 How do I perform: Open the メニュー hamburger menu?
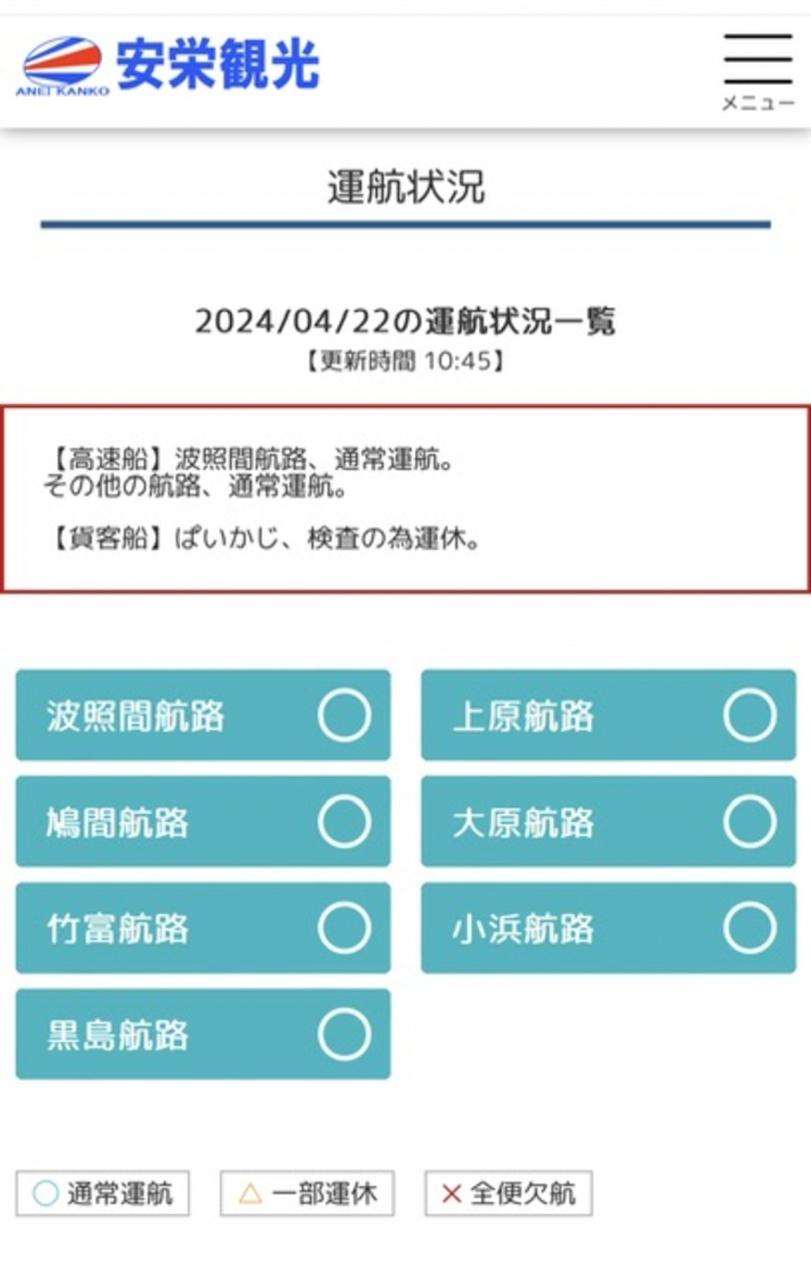pos(757,71)
